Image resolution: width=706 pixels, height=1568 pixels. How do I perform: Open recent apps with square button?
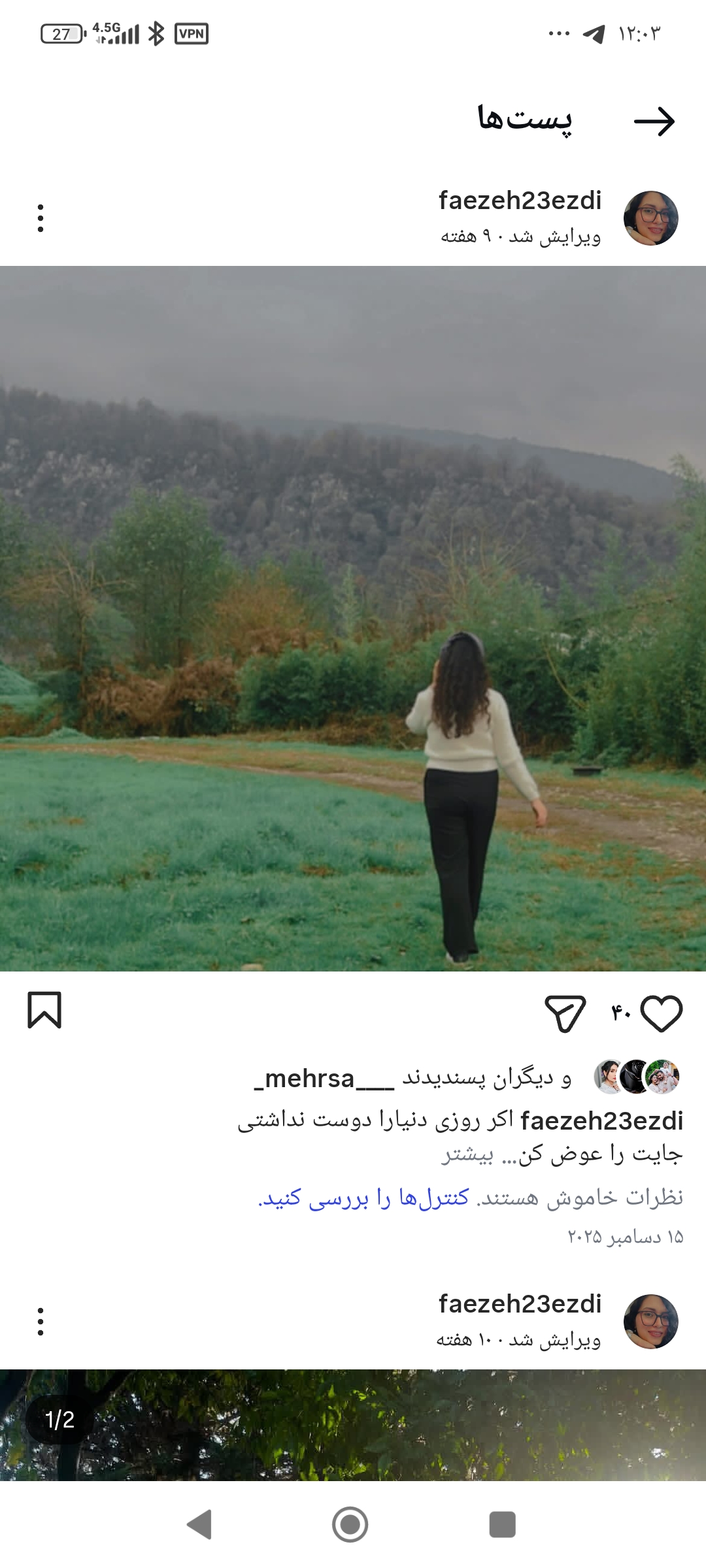pos(502,1524)
